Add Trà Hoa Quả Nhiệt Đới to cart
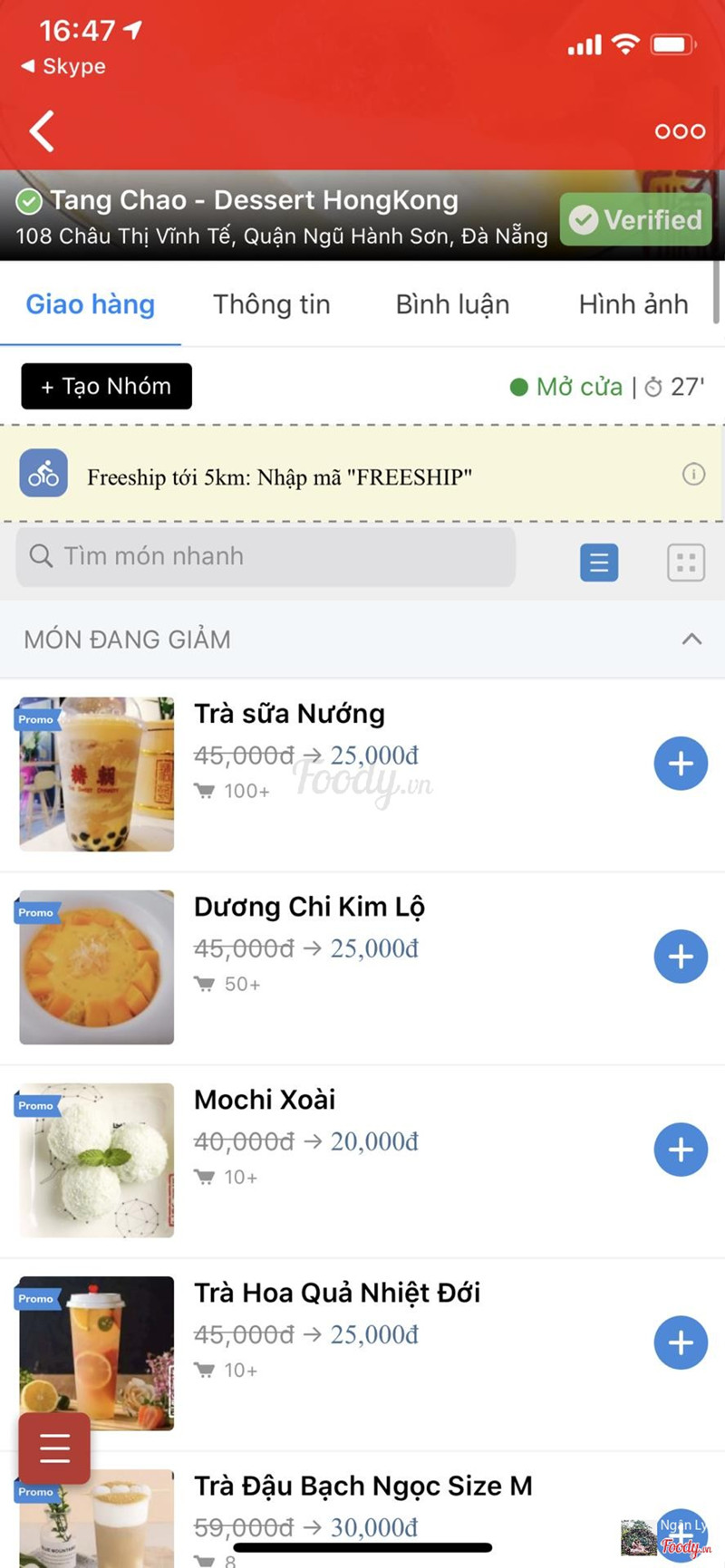 point(681,1342)
